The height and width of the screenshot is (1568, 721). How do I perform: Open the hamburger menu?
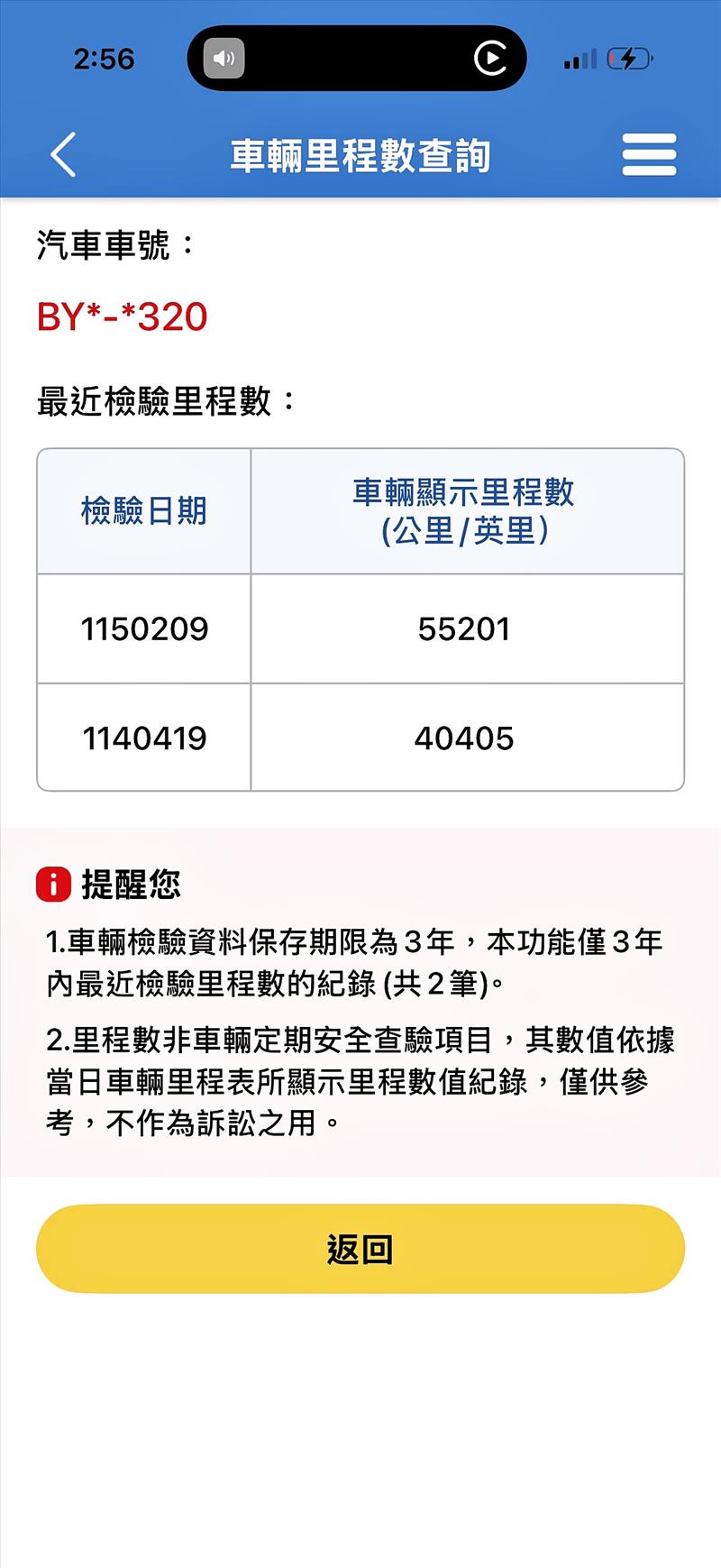click(649, 154)
